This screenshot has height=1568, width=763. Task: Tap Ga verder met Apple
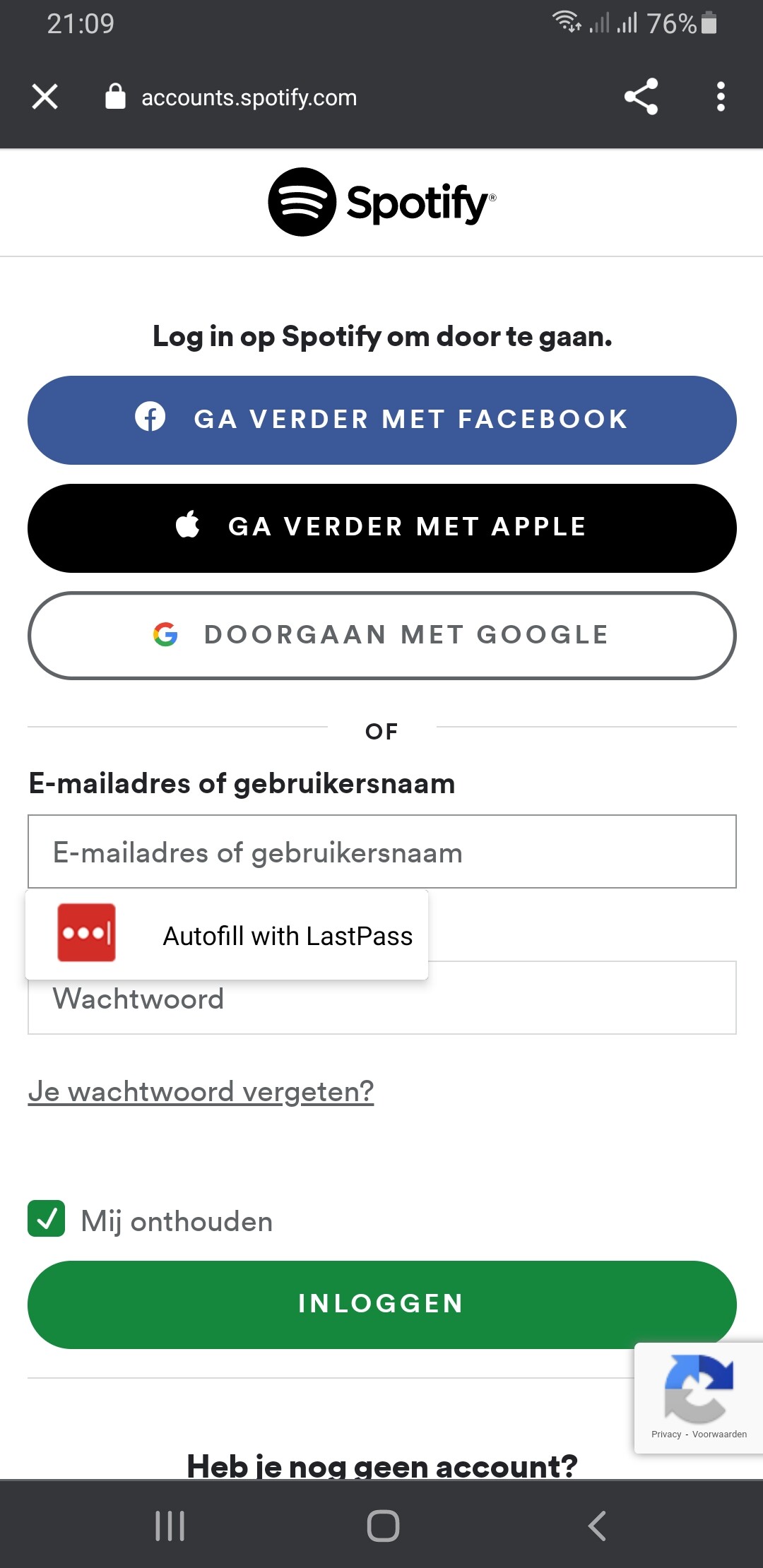click(x=381, y=528)
